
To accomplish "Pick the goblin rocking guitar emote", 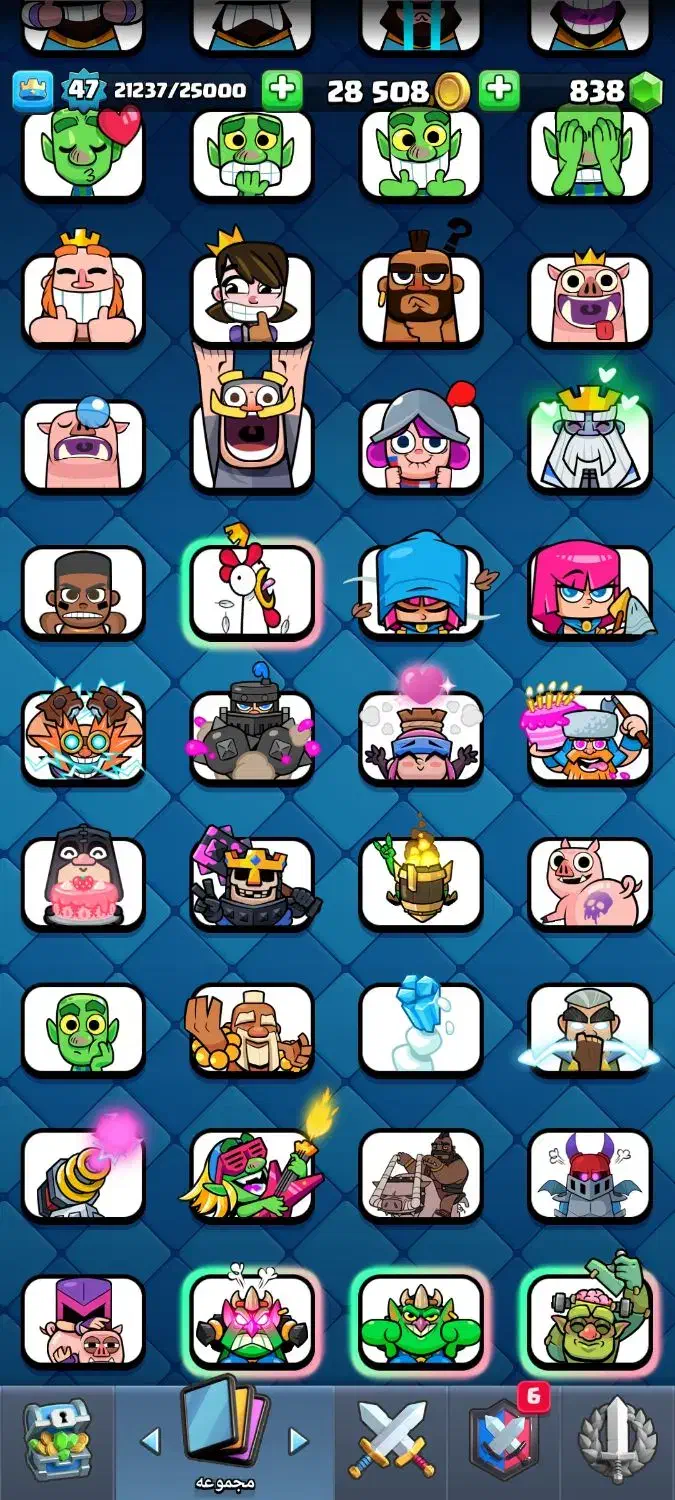I will pyautogui.click(x=252, y=1176).
